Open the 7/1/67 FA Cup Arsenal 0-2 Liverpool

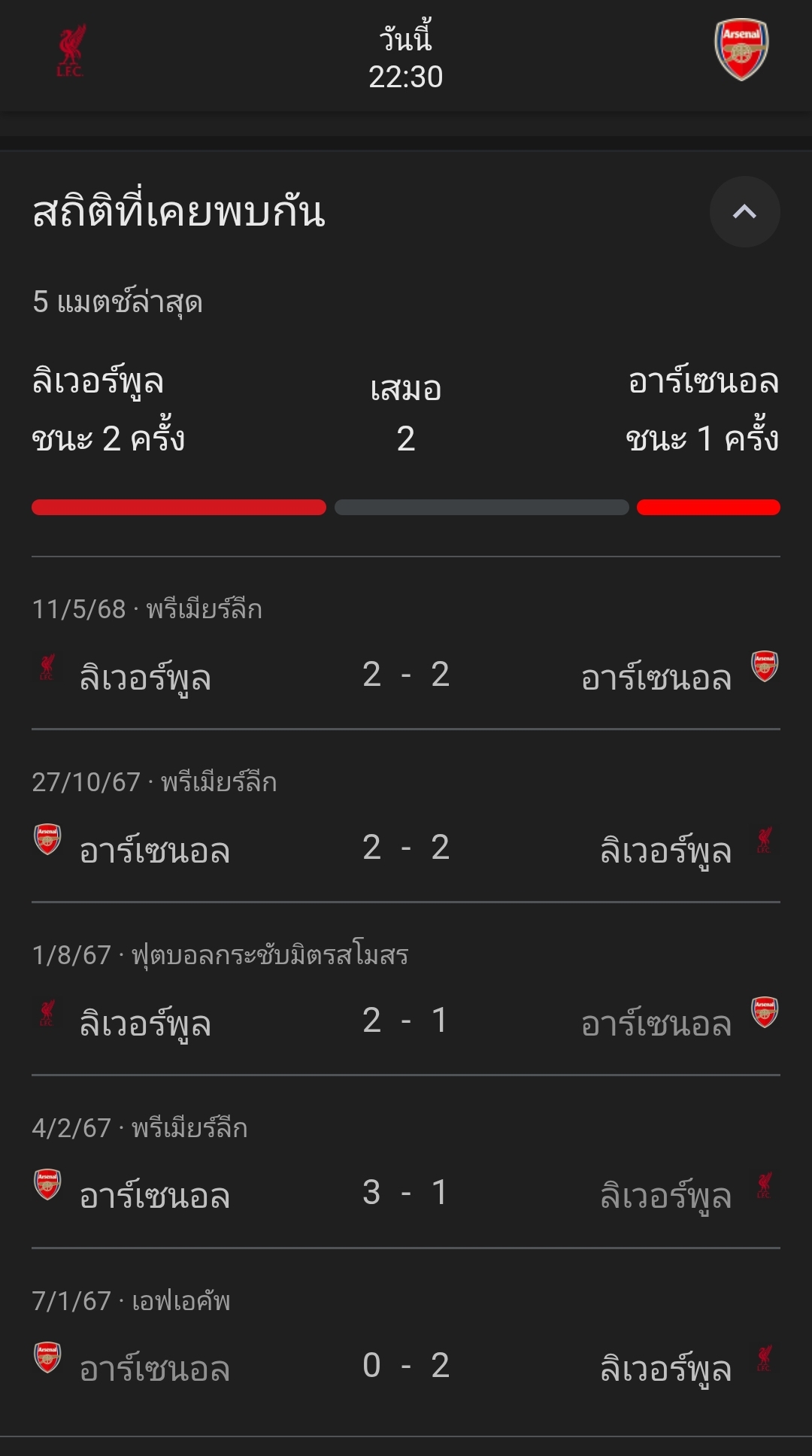(x=406, y=1335)
